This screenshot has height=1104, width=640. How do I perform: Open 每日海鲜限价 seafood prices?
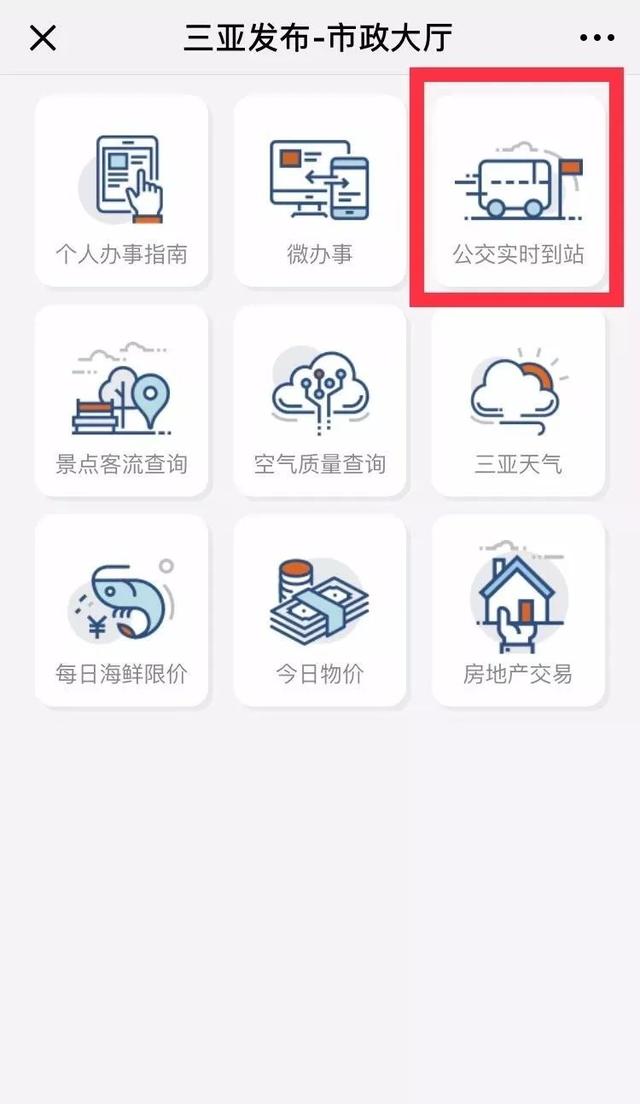pos(122,610)
